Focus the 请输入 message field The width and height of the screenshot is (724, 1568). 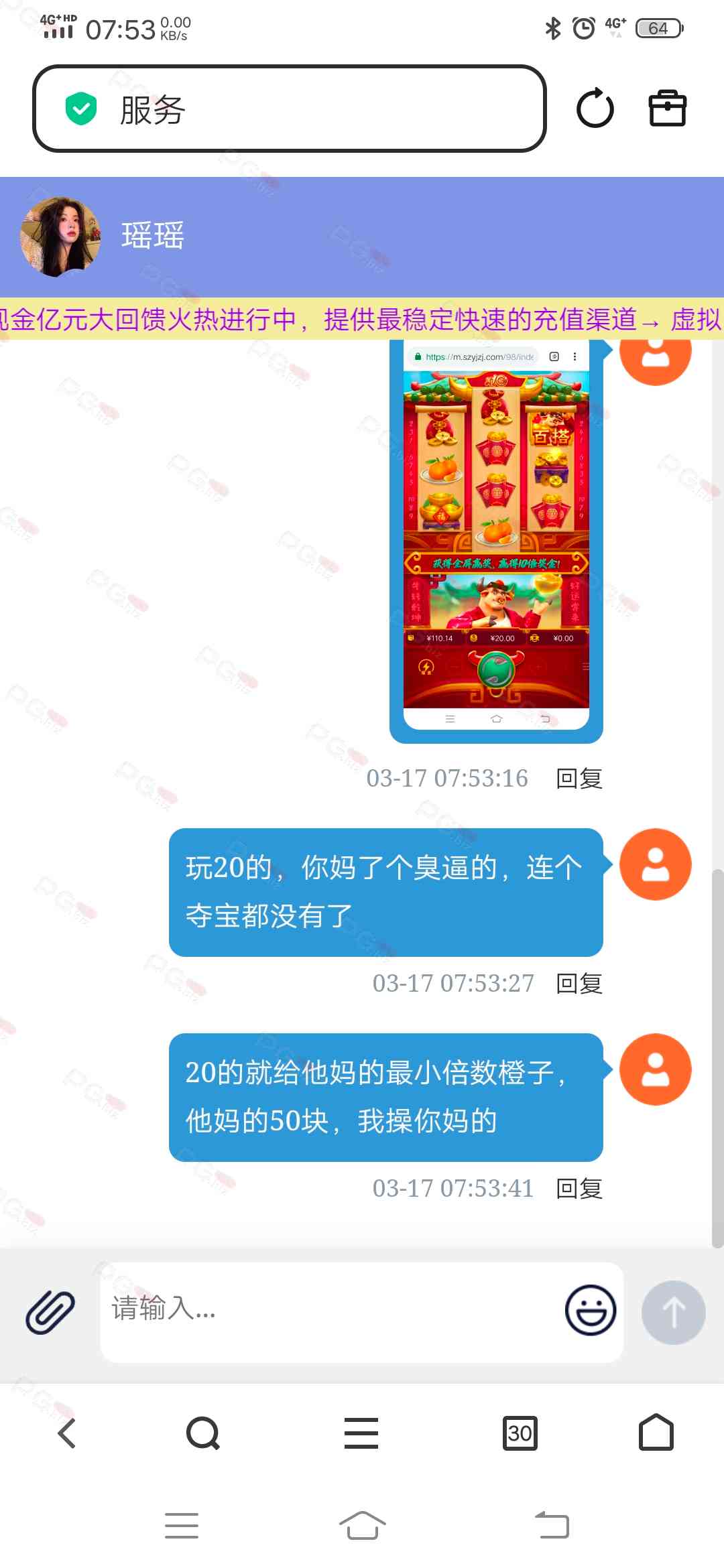pos(328,1309)
